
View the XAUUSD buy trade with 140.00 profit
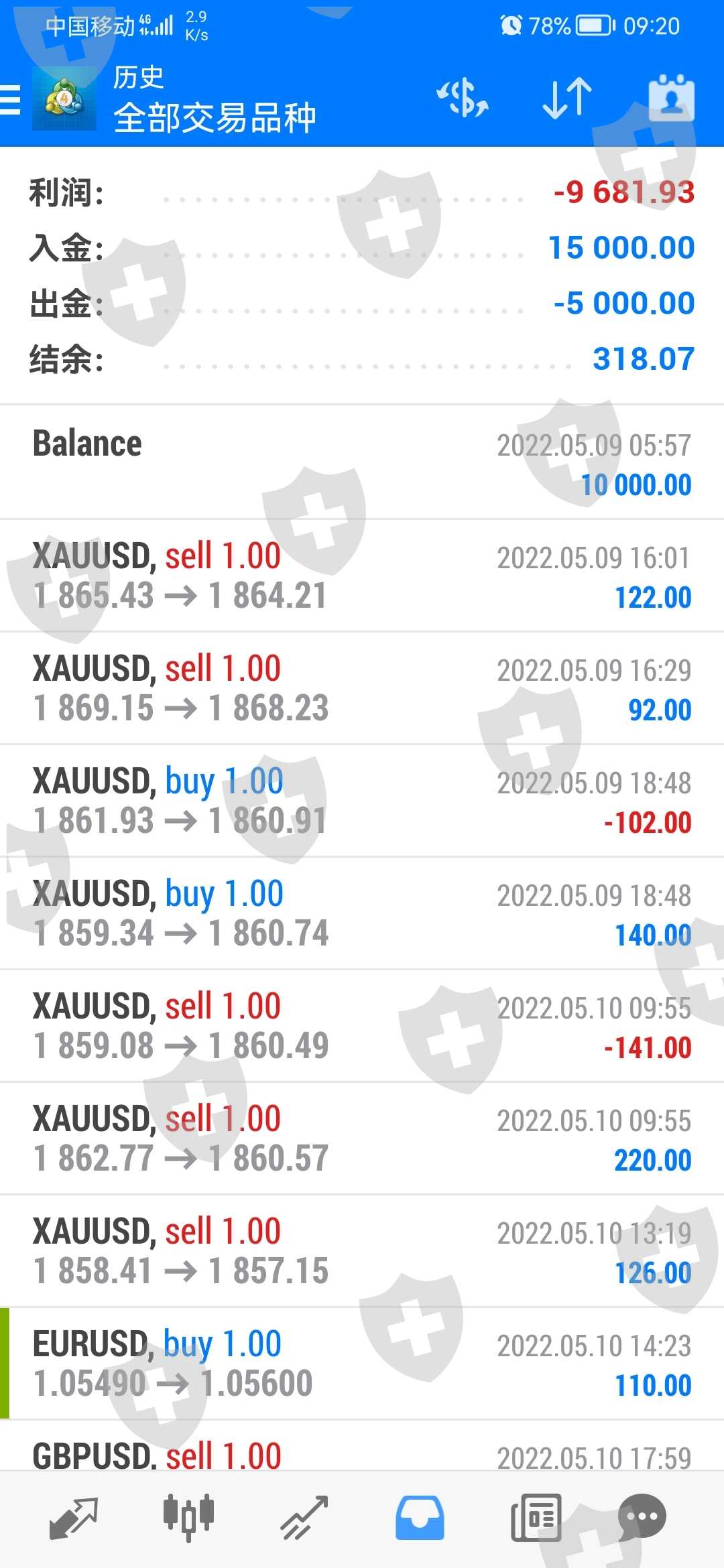pyautogui.click(x=362, y=913)
